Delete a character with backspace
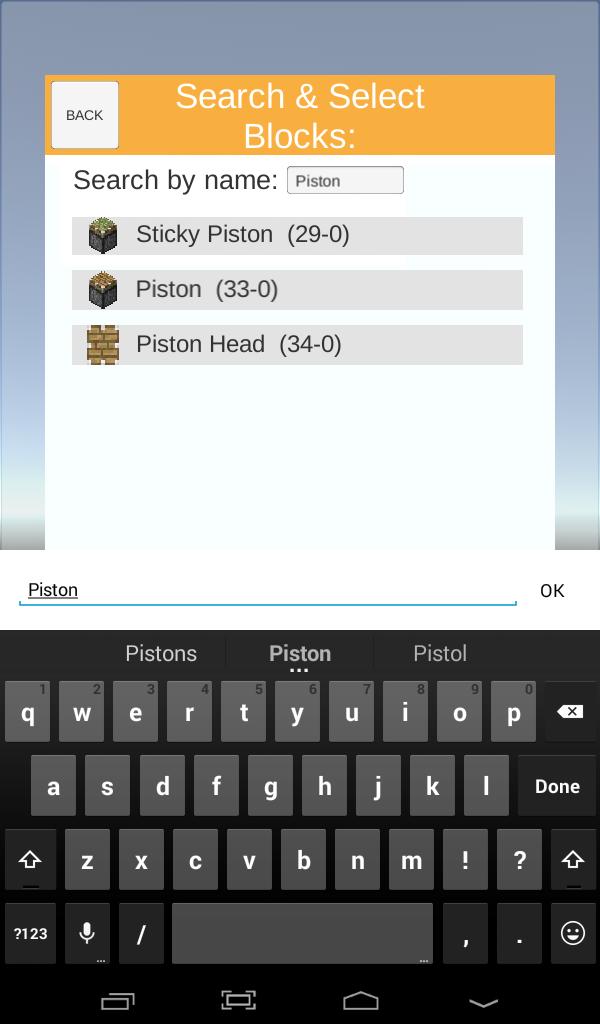 [570, 712]
